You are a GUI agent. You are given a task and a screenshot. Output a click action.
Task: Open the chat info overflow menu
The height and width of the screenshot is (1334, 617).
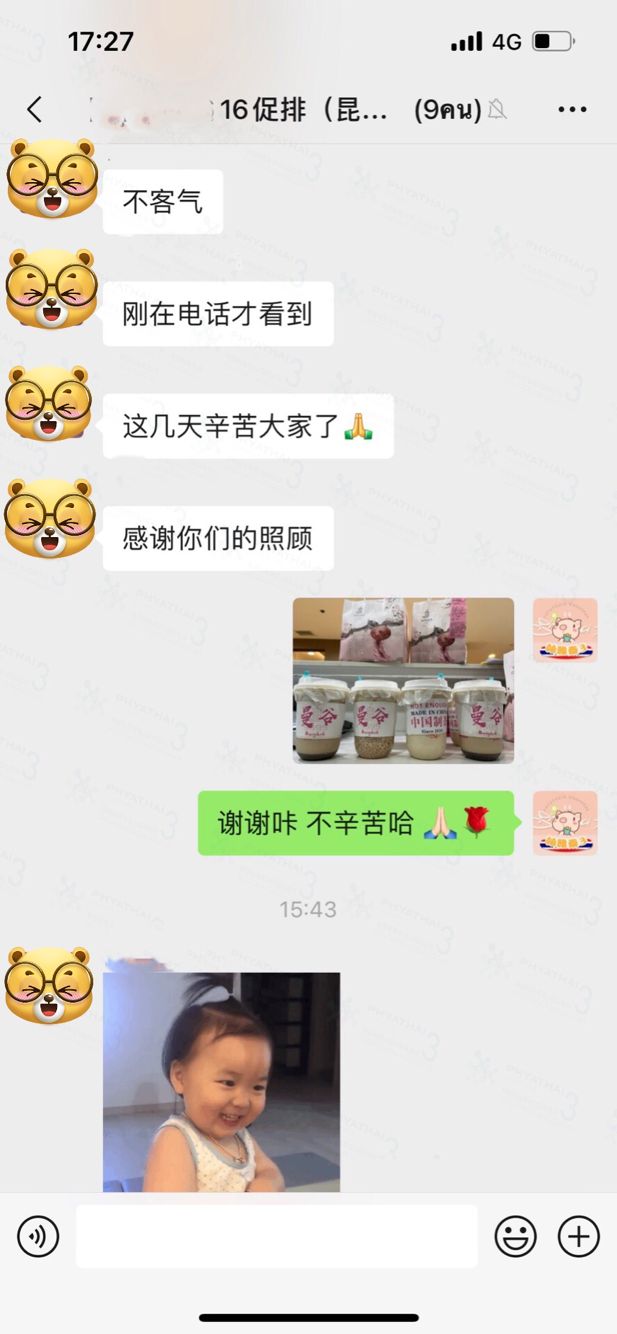tap(572, 109)
